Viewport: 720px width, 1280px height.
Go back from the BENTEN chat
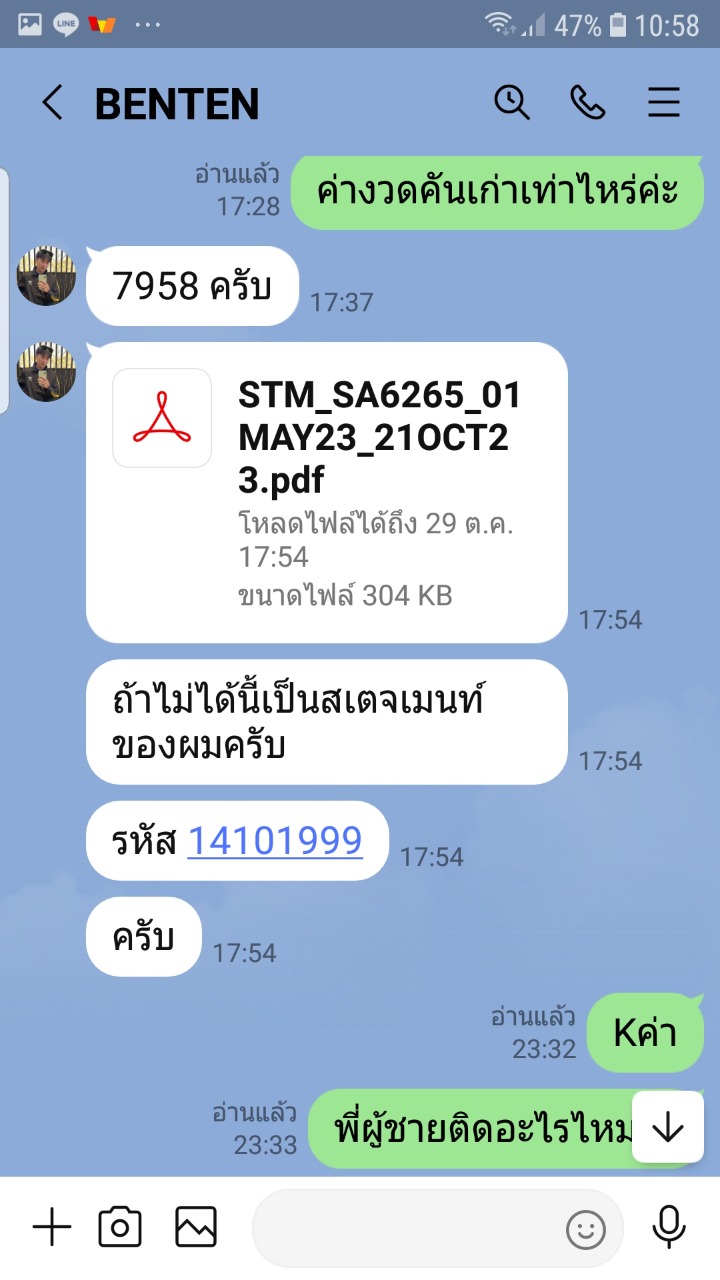tap(52, 103)
